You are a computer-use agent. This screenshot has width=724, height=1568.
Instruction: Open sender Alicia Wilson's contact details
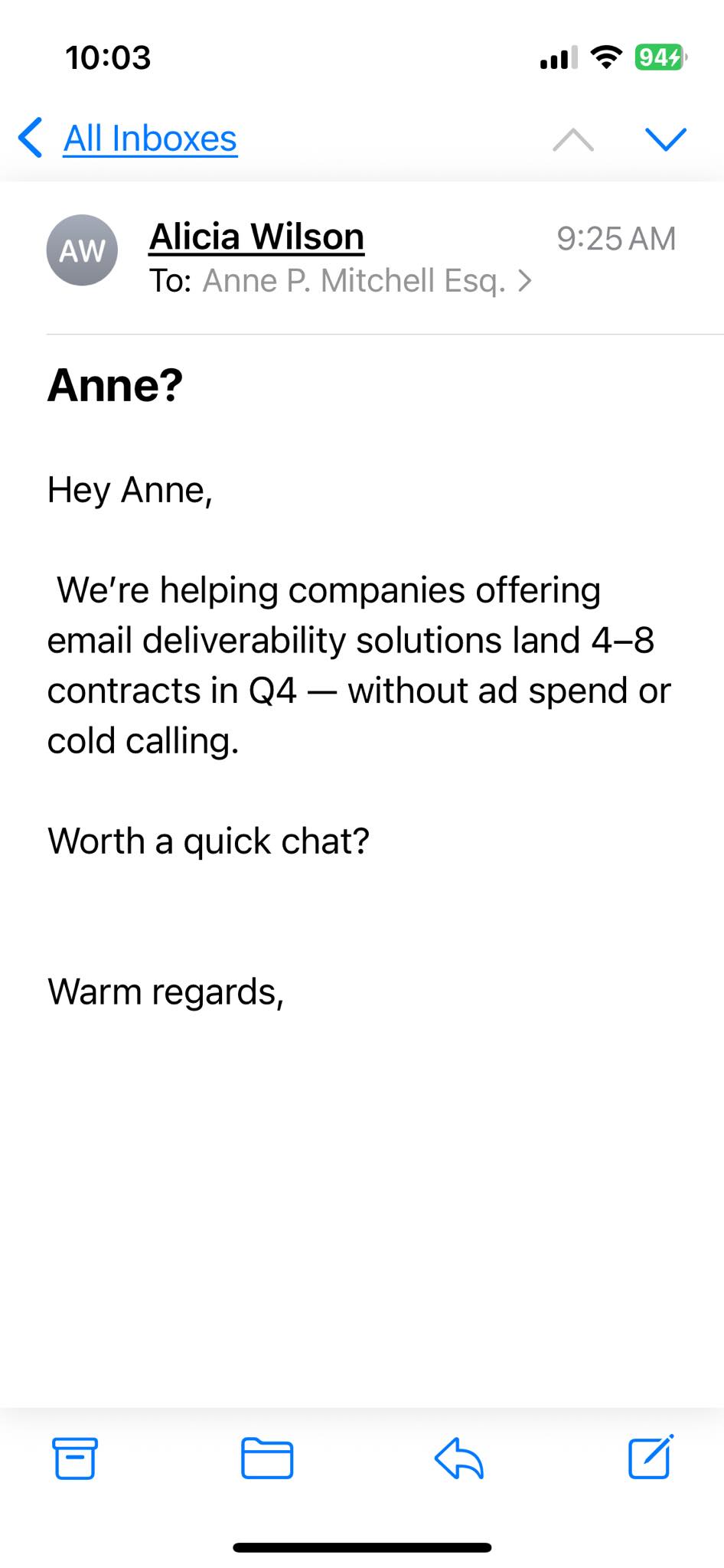point(256,237)
